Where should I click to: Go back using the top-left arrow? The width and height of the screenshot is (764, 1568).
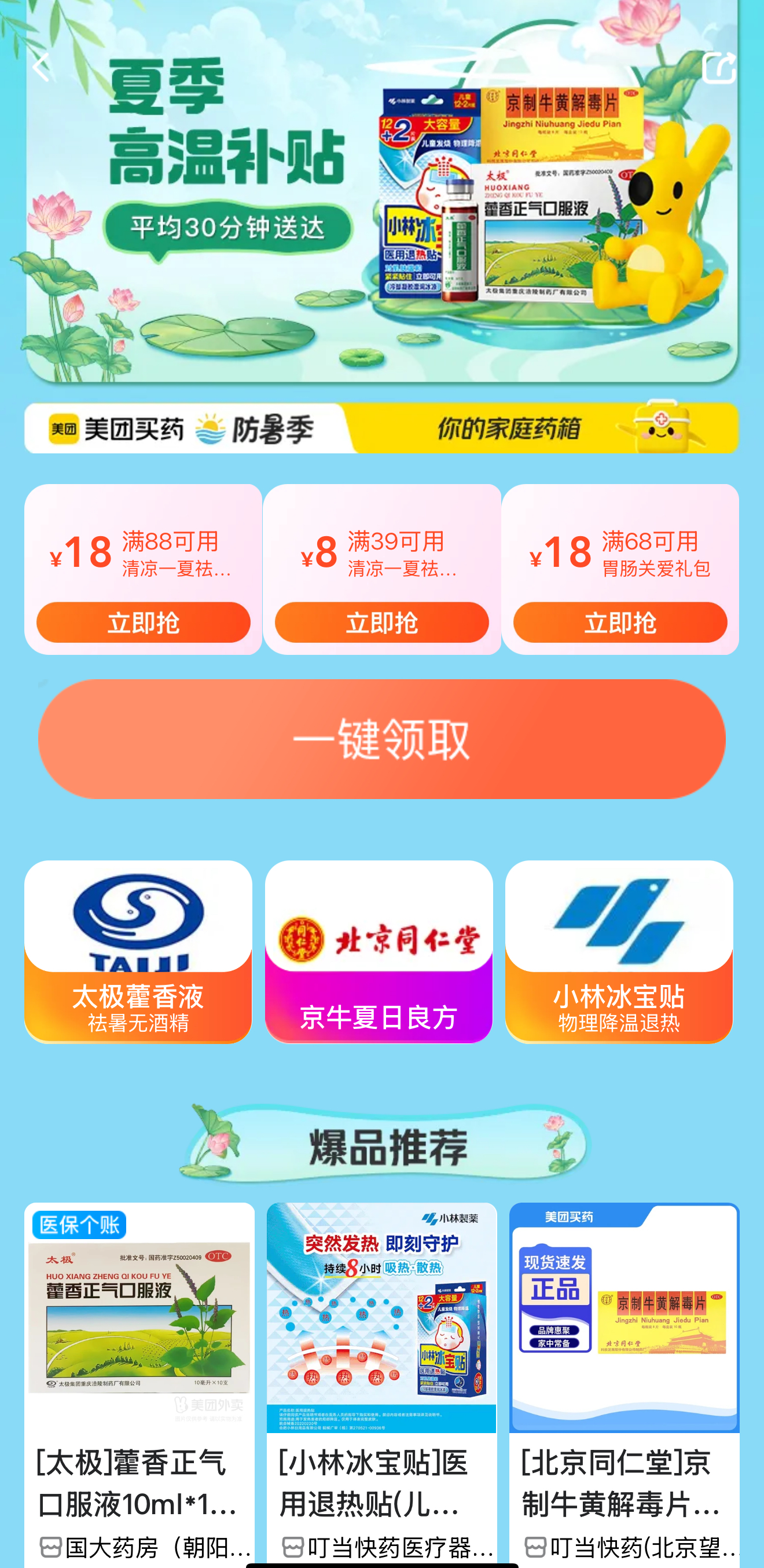[41, 68]
